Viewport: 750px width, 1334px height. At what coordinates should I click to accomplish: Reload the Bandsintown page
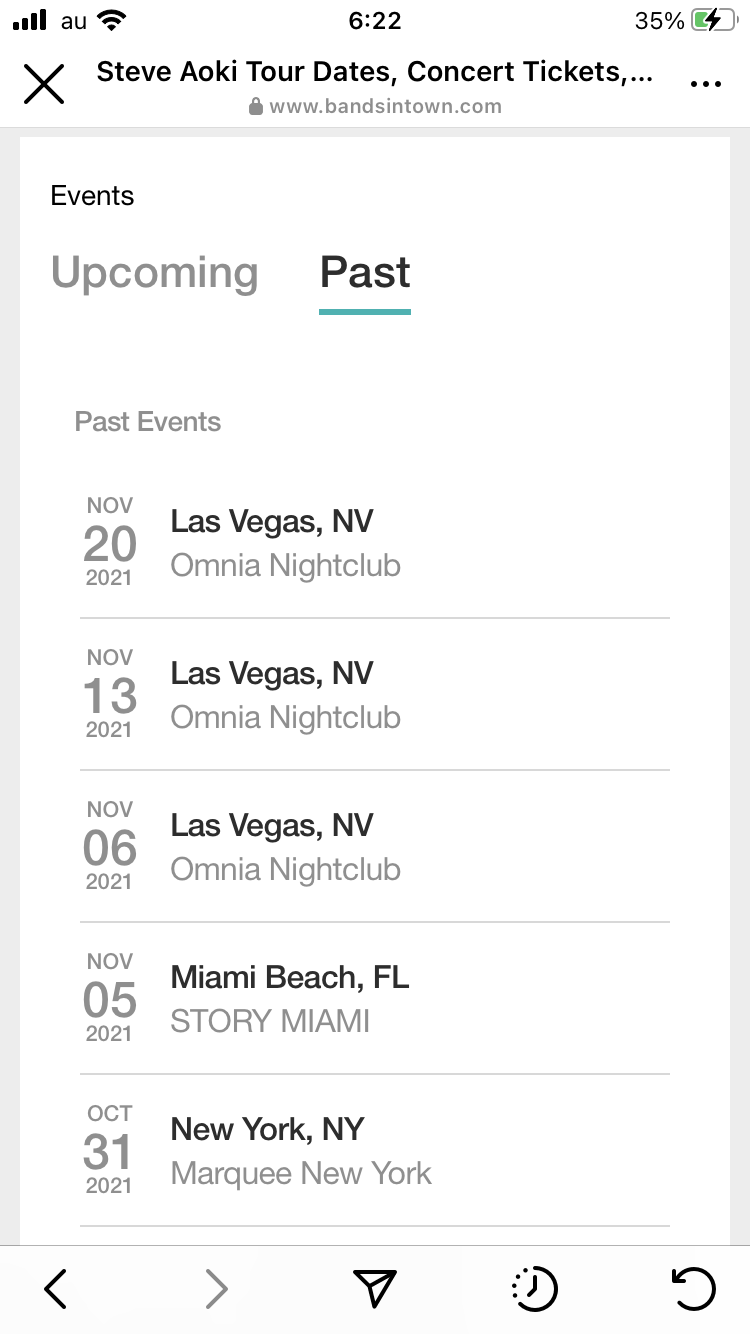click(x=692, y=1289)
